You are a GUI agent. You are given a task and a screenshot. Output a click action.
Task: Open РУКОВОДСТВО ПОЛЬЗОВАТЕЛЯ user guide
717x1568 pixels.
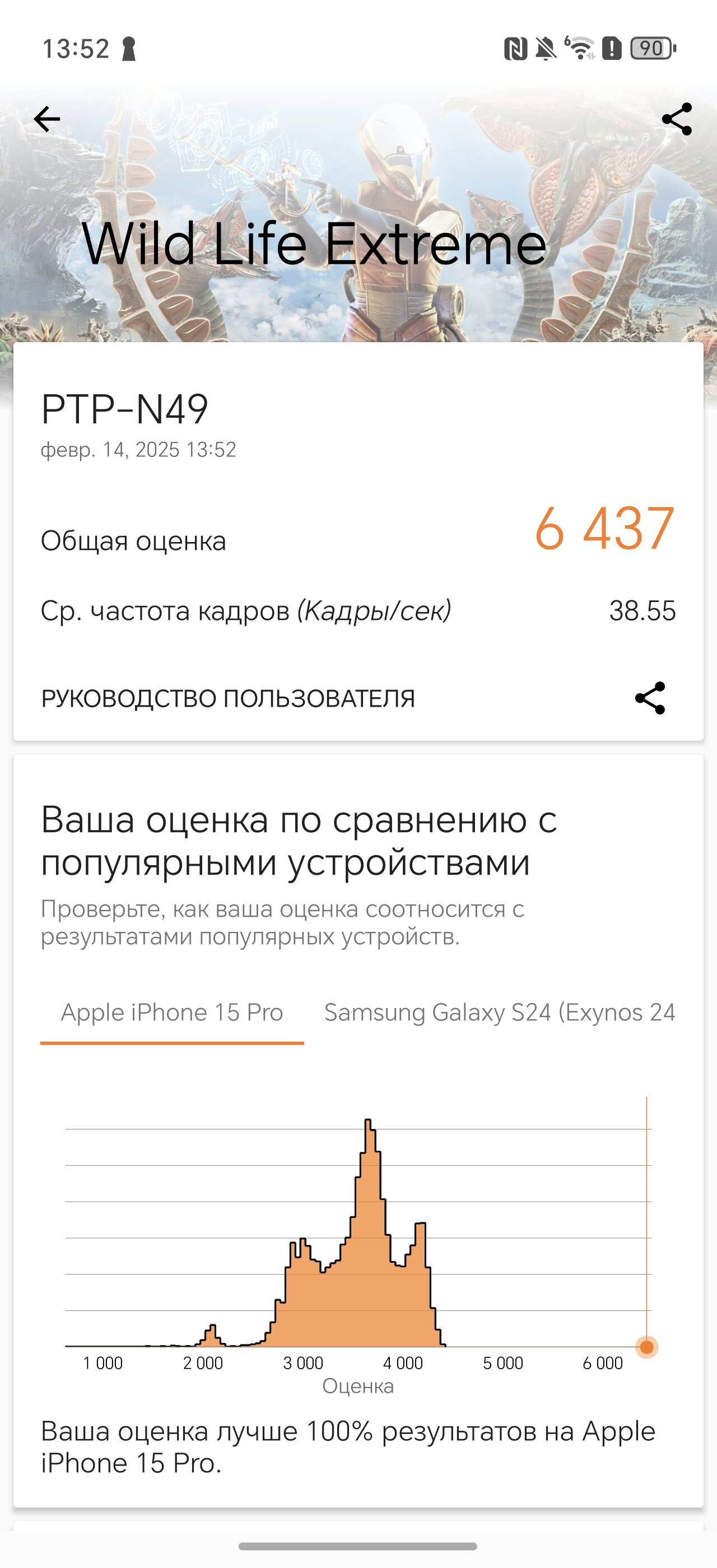coord(228,698)
